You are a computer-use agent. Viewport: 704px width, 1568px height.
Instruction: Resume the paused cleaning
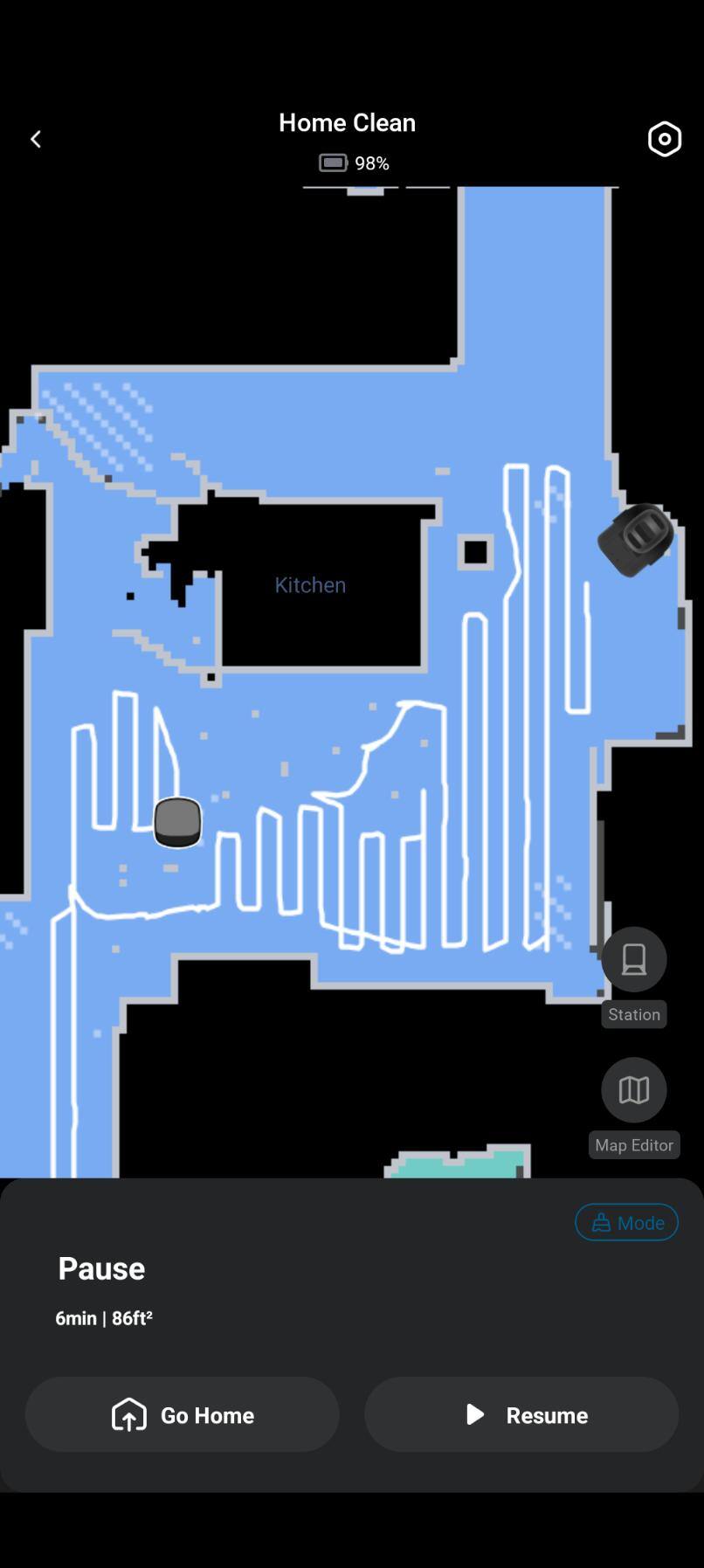[521, 1414]
